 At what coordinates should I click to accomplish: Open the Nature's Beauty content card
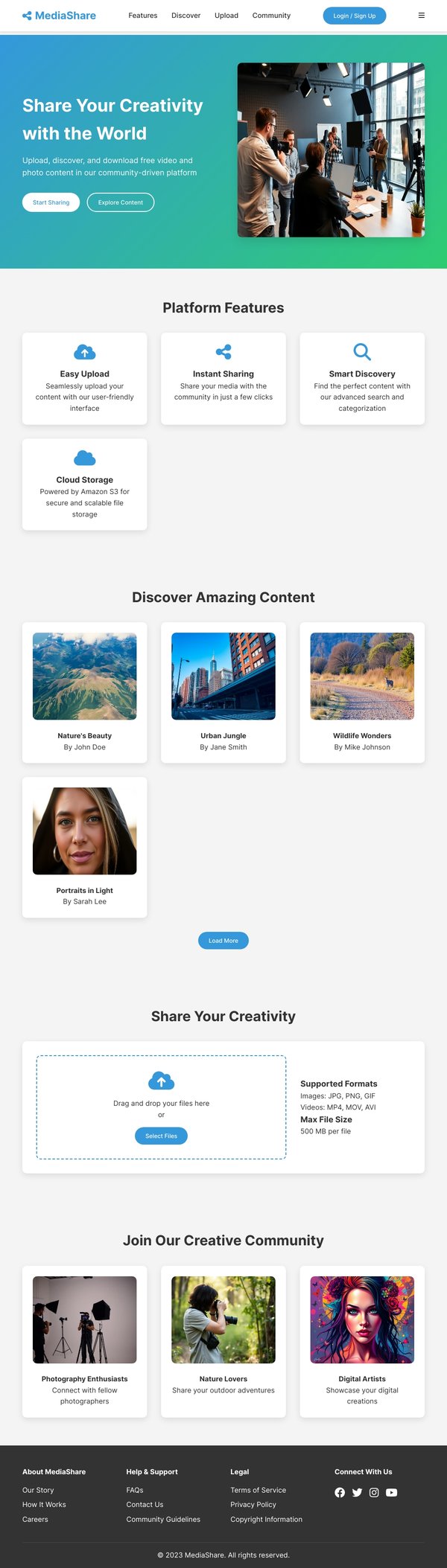85,692
